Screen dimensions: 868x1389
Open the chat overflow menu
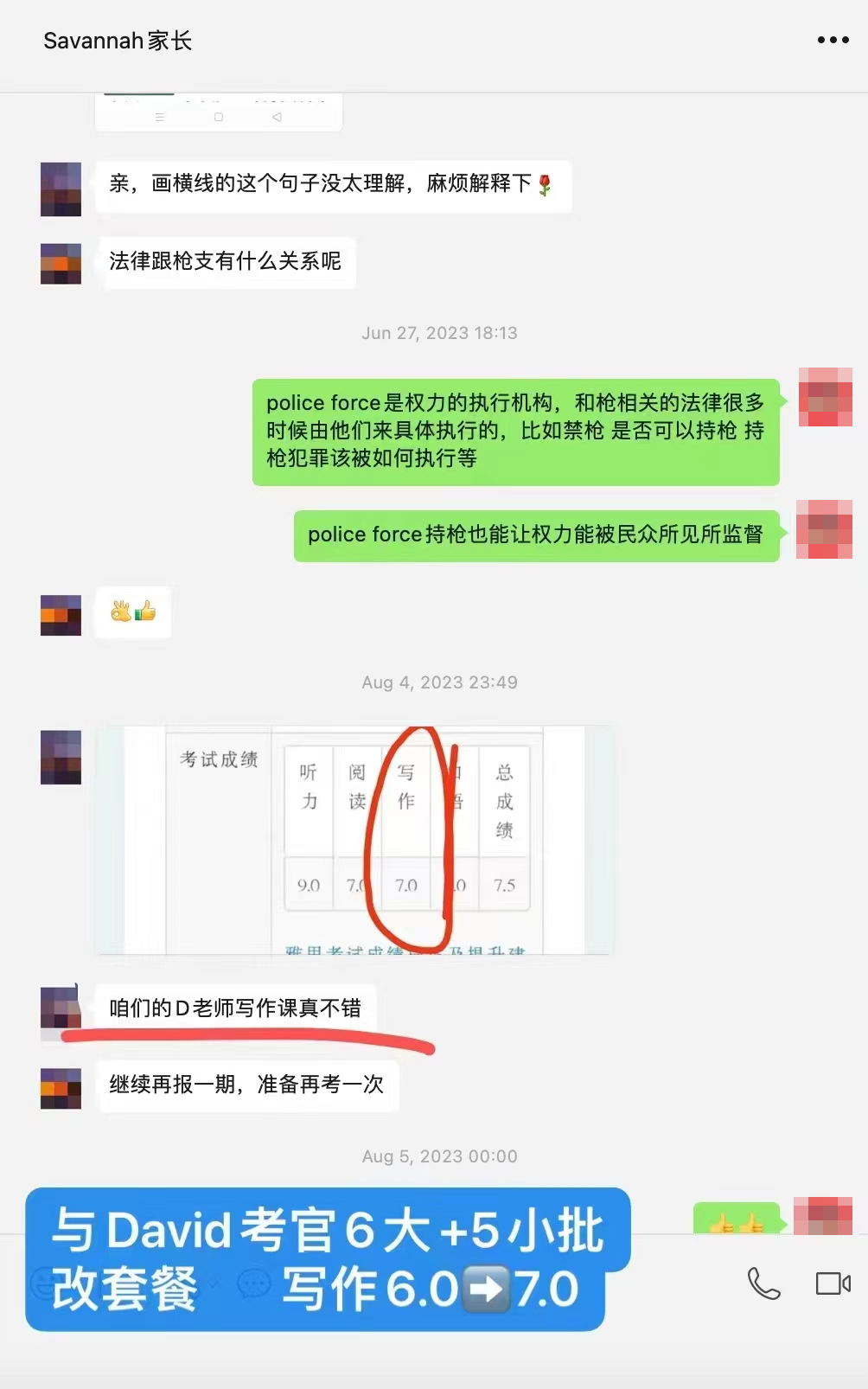coord(833,40)
